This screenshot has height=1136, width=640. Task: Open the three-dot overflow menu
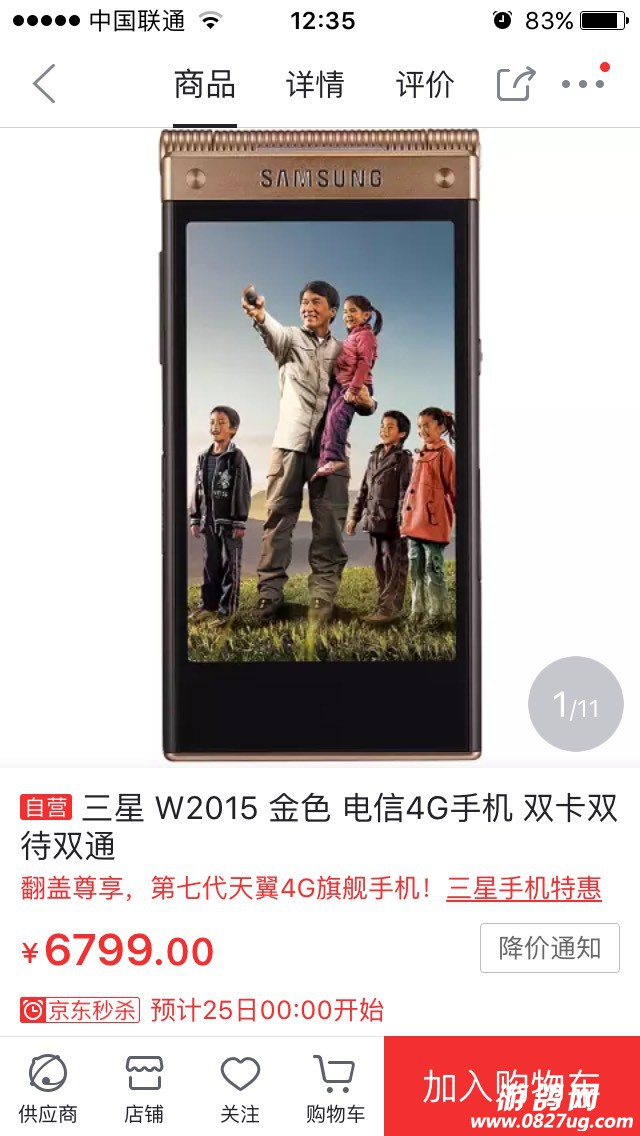pos(583,84)
